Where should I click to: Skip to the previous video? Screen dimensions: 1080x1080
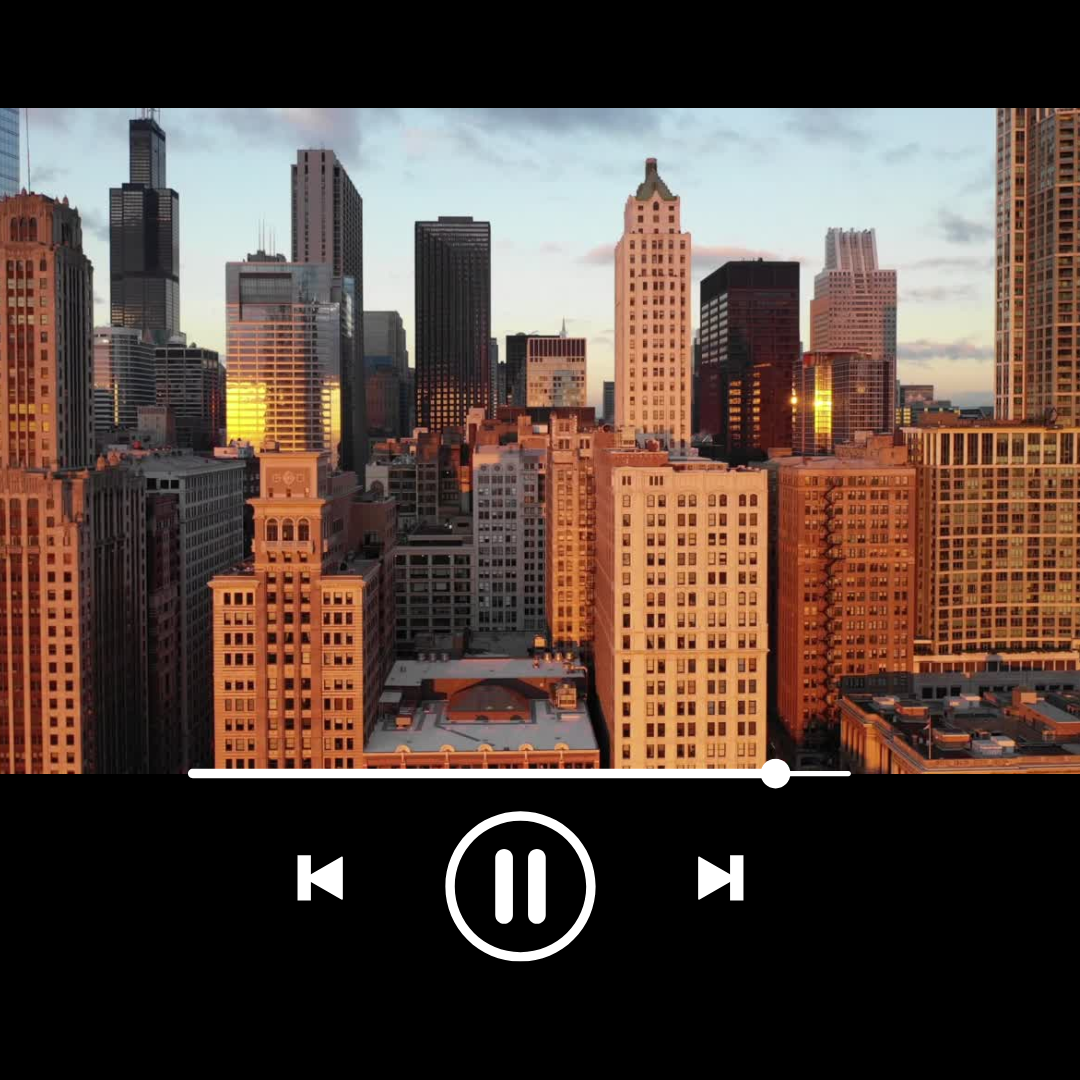(x=320, y=878)
